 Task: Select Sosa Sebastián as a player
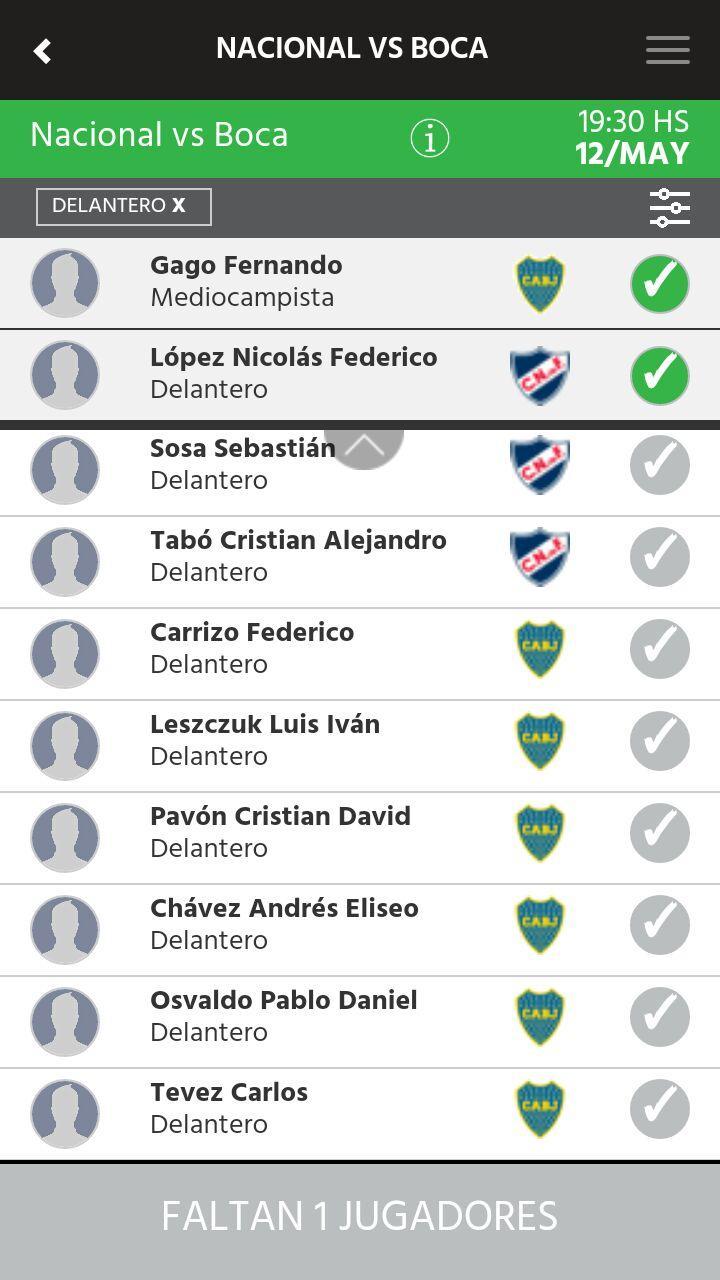click(x=659, y=466)
